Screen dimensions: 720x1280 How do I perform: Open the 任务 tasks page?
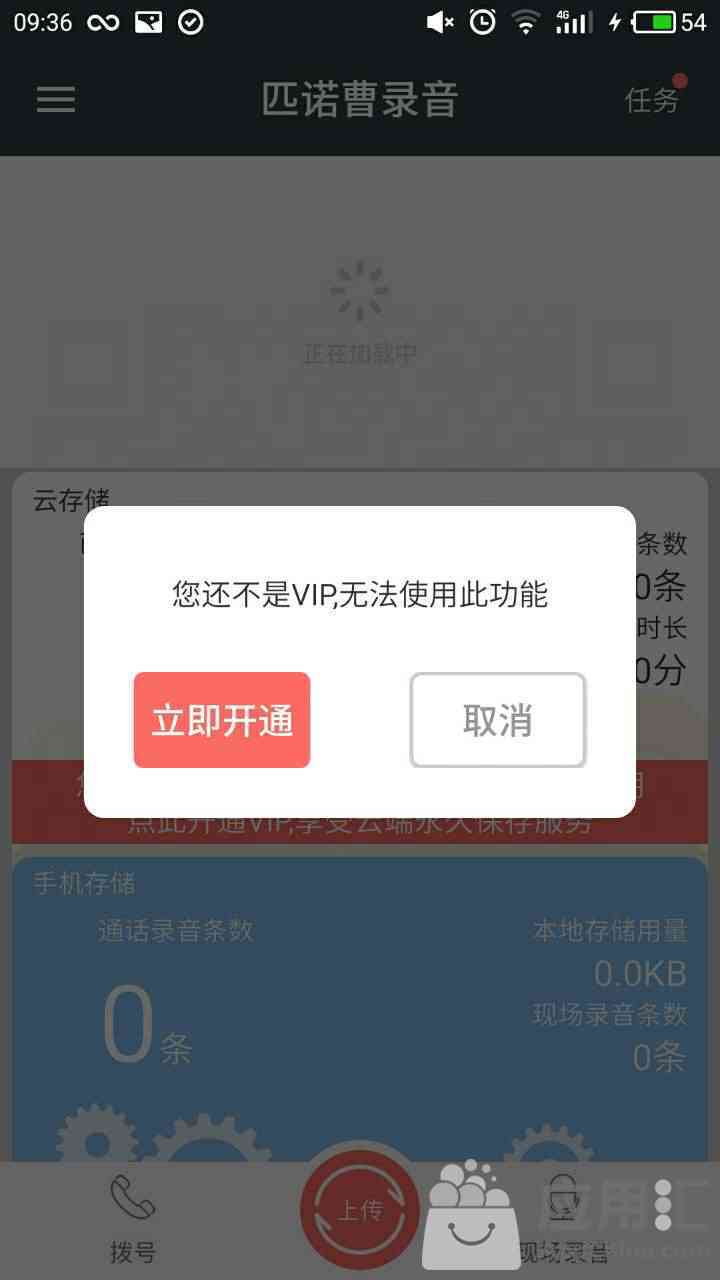tap(651, 100)
